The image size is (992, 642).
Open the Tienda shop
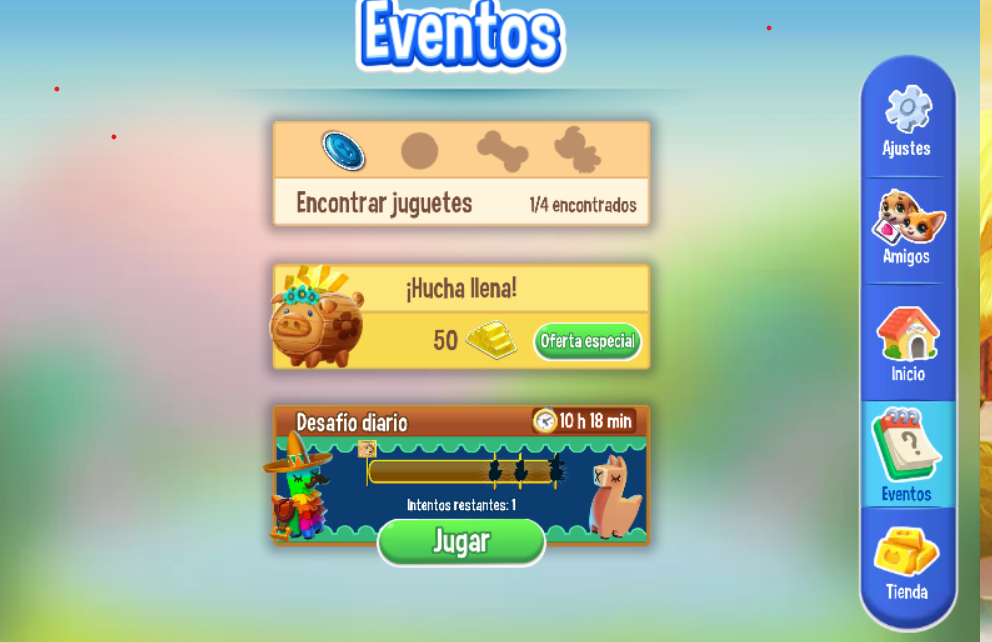[x=907, y=564]
